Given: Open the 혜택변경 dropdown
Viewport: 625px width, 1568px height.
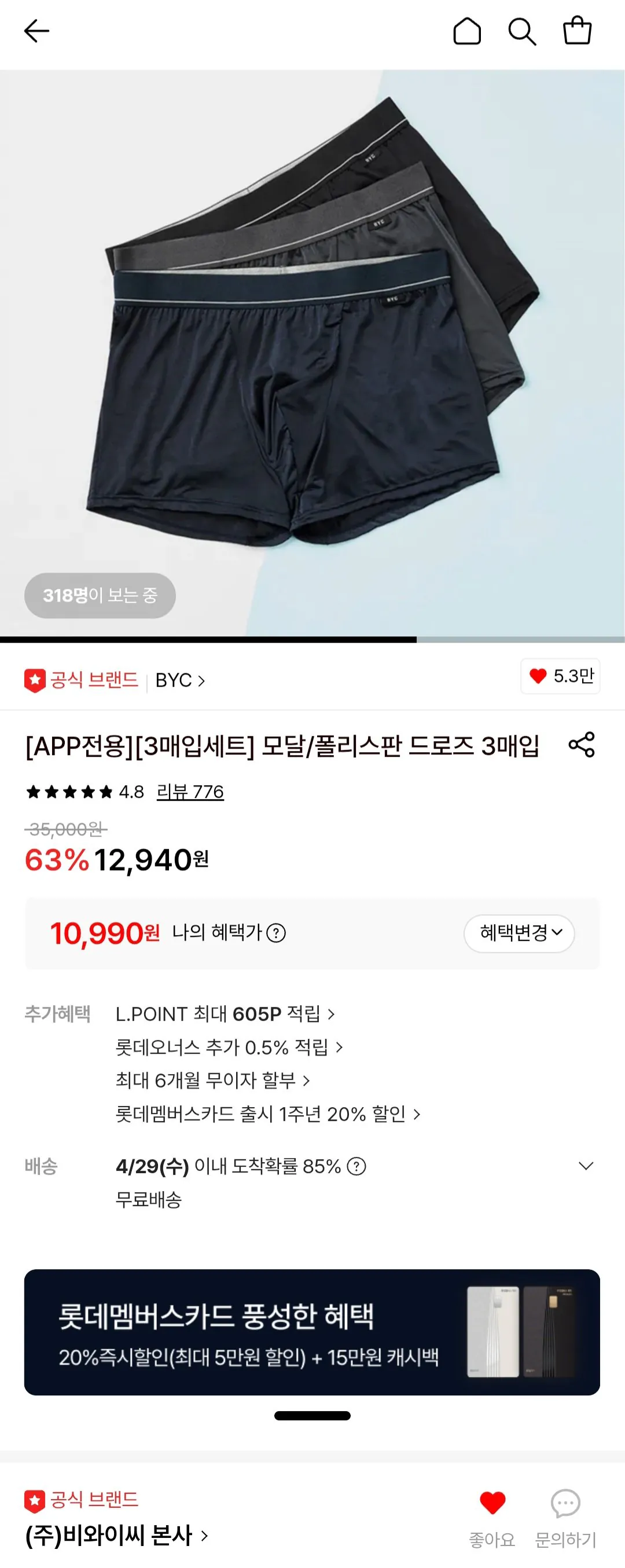Looking at the screenshot, I should coord(518,933).
